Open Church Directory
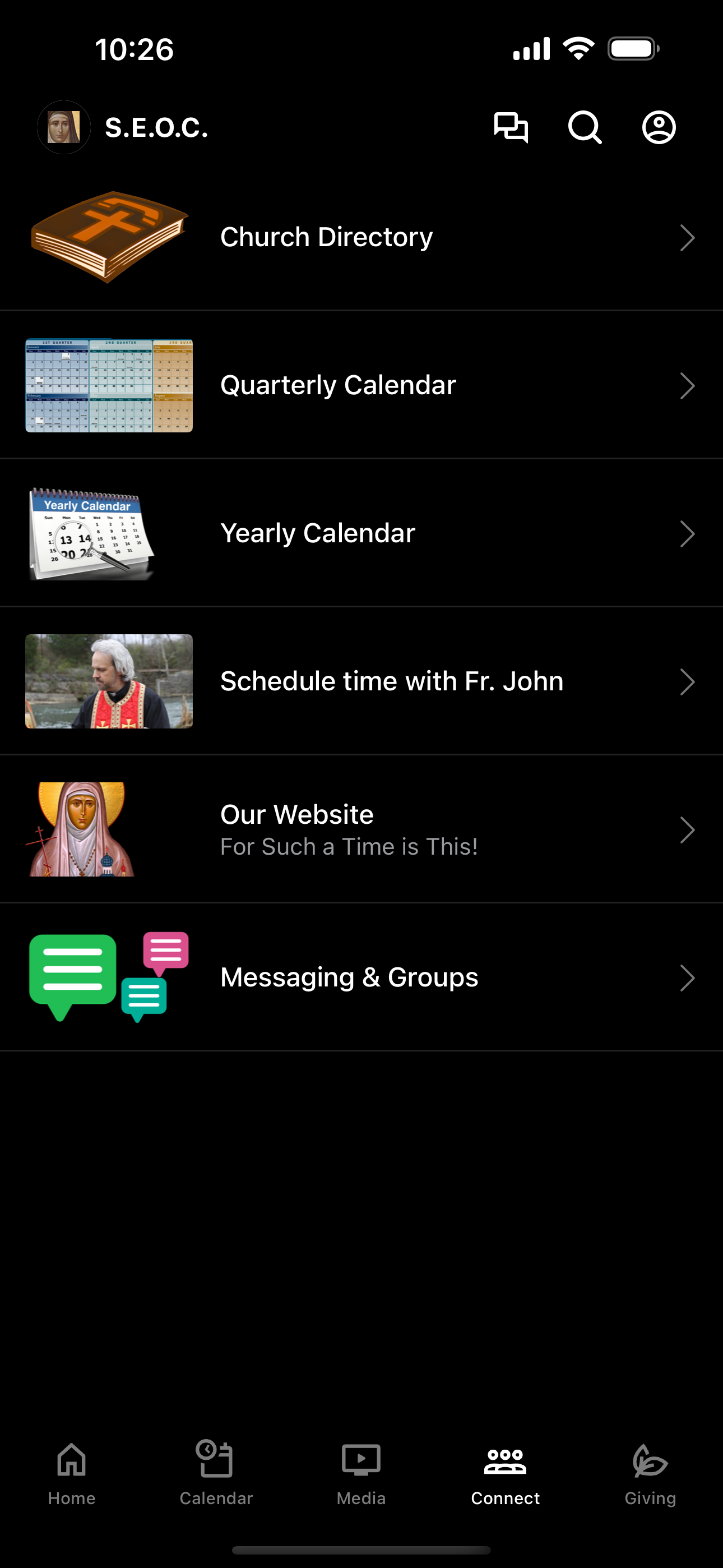This screenshot has height=1568, width=723. pos(361,237)
